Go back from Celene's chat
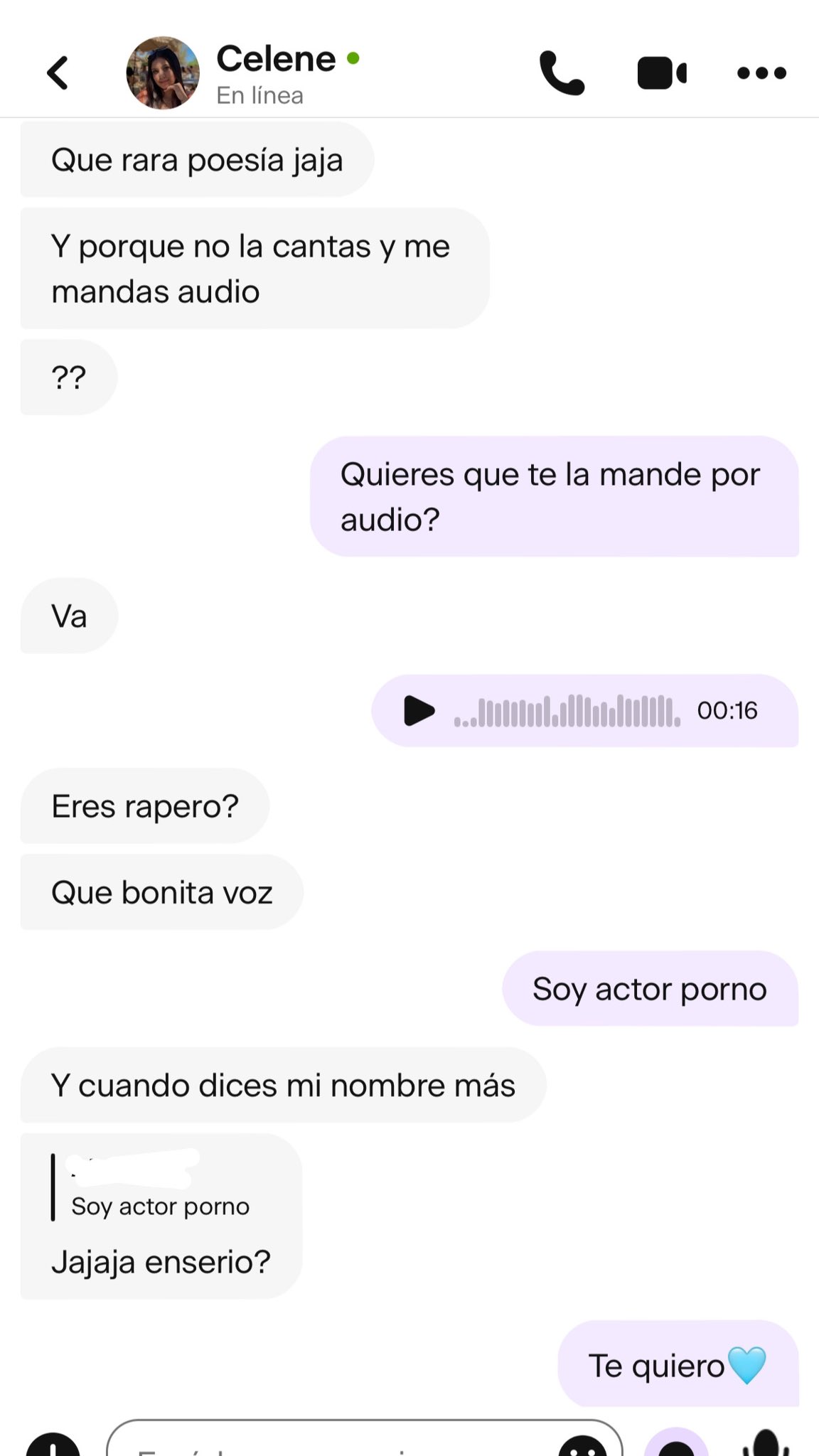This screenshot has height=1456, width=819. 58,73
